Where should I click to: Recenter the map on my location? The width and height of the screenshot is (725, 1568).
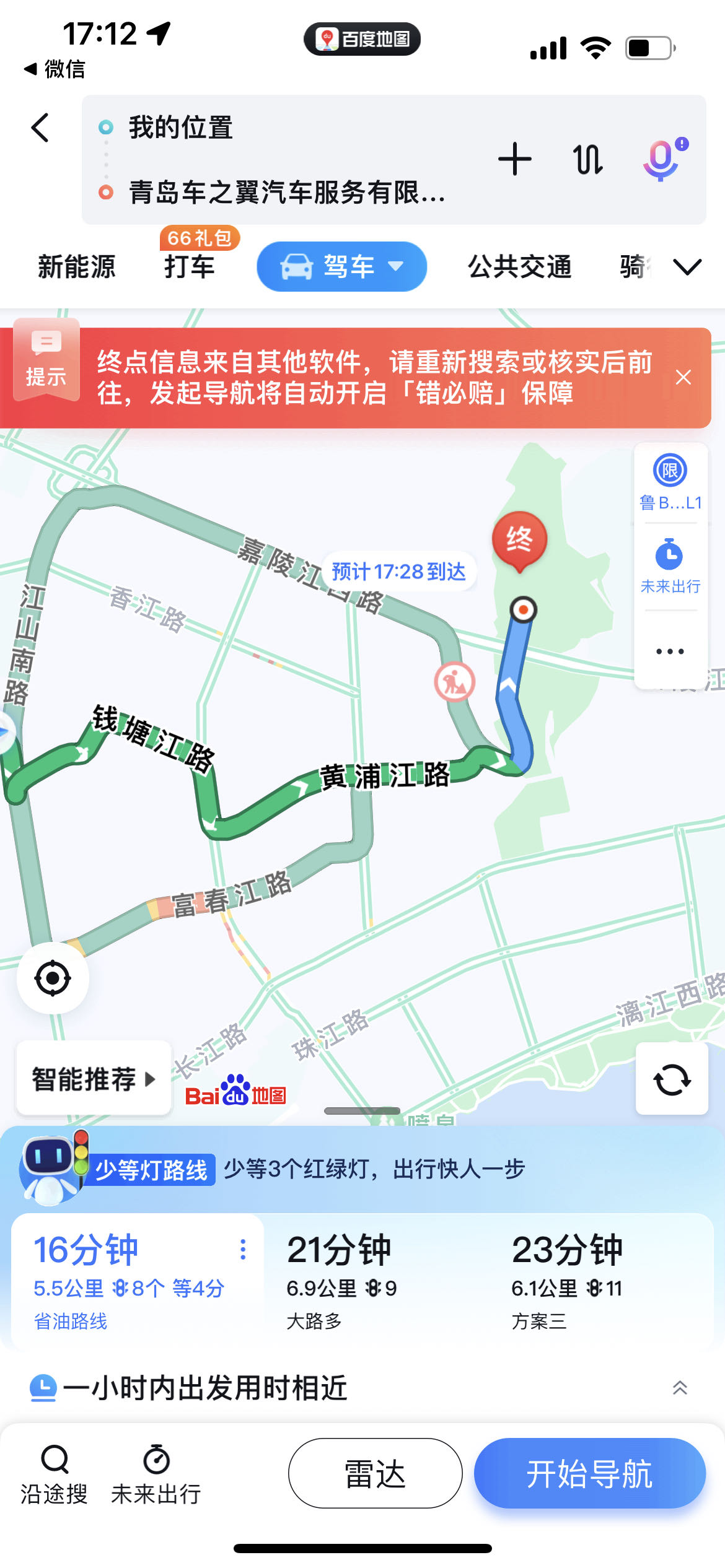[53, 978]
